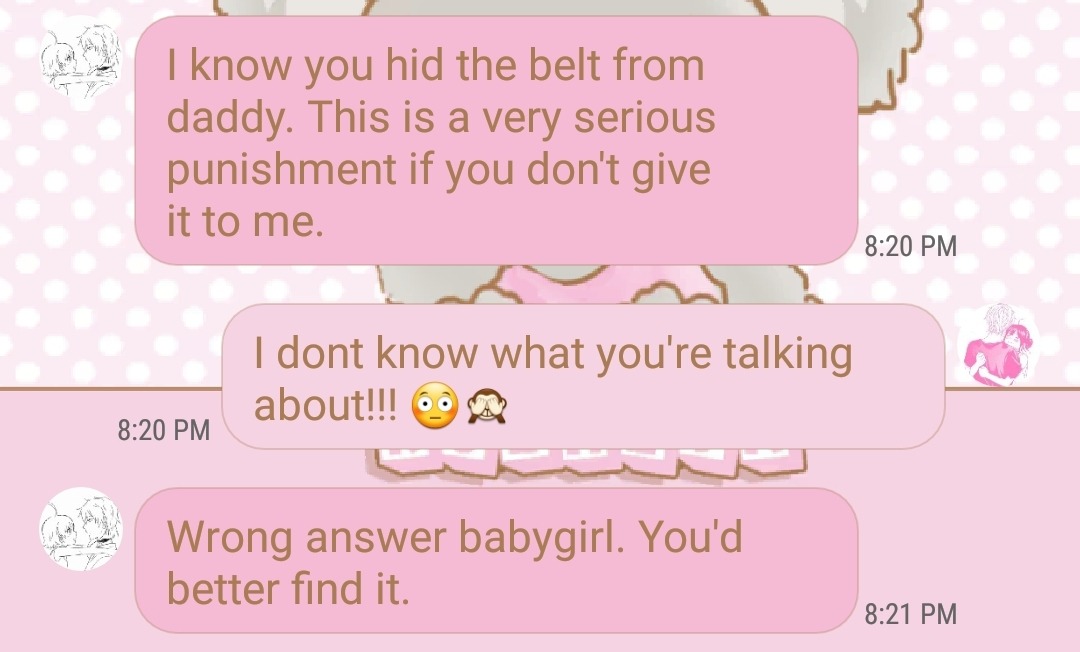Screen dimensions: 1080x652
Task: Select the 'Wrong answer babygirl' message bubble
Action: coord(496,561)
